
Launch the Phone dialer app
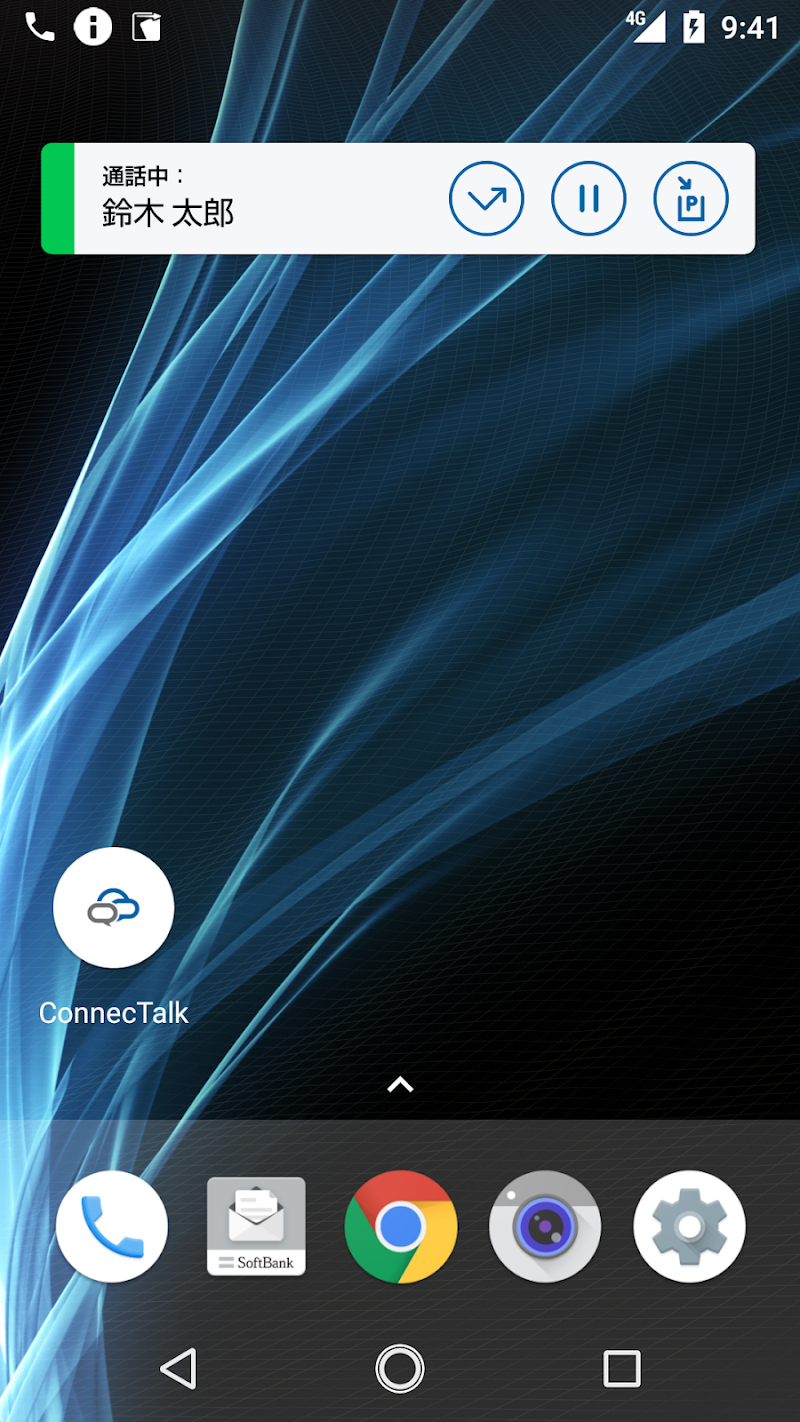[x=112, y=1226]
